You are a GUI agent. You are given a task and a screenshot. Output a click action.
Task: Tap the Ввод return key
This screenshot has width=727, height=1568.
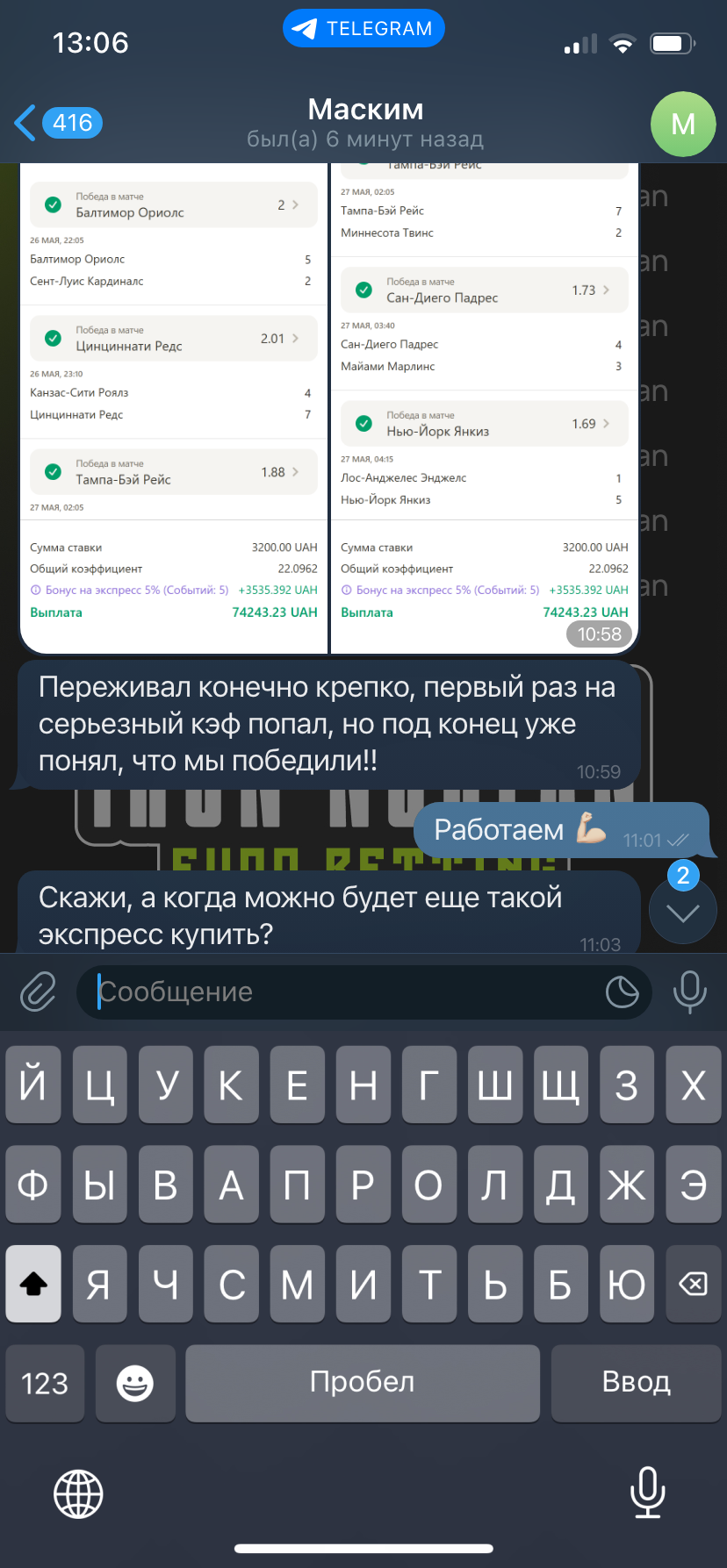tap(636, 1383)
